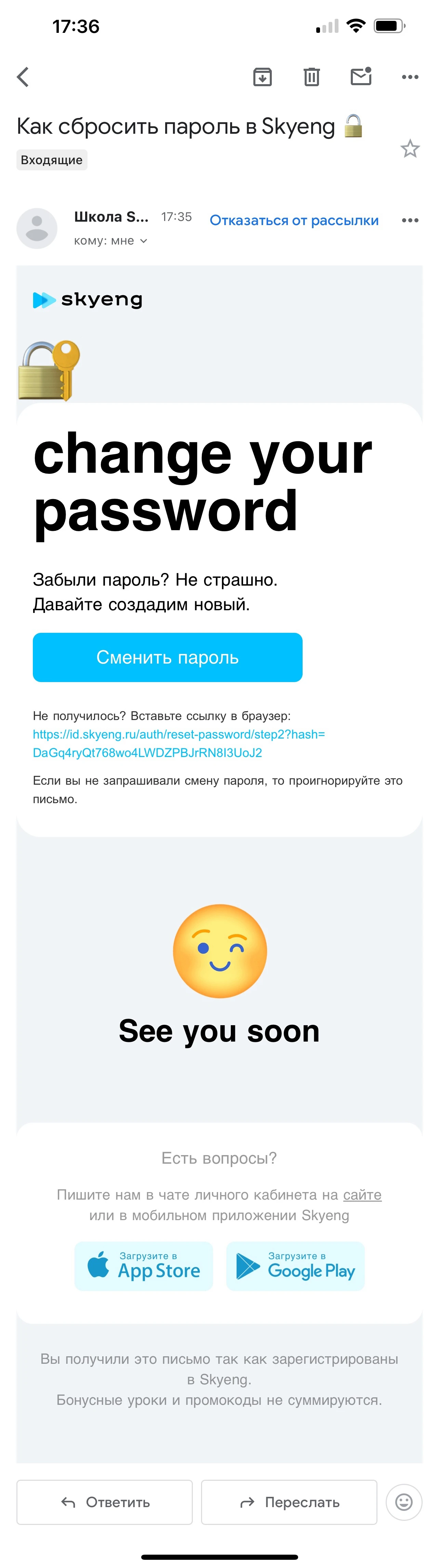Open sender avatar profile
Viewport: 439px width, 1568px height.
[x=37, y=228]
